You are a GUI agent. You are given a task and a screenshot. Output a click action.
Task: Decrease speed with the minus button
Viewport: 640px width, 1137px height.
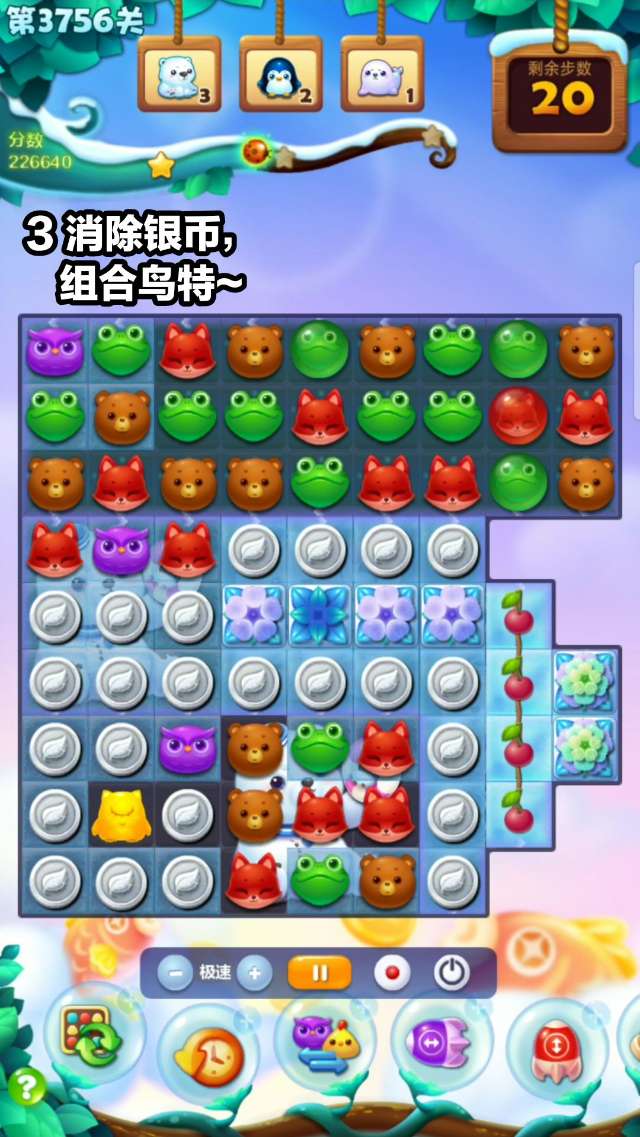point(175,972)
